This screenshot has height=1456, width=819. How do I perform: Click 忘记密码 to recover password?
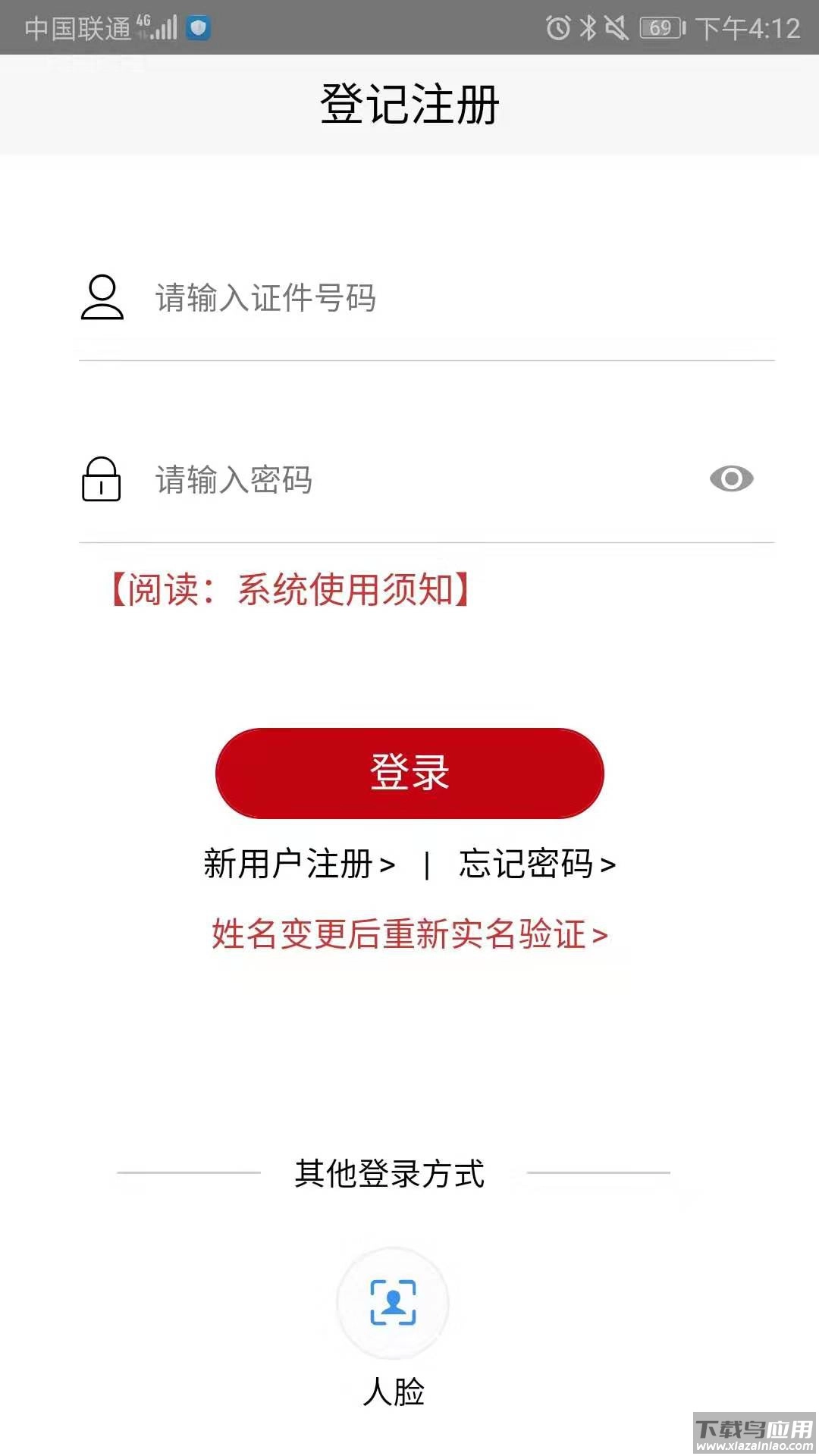click(535, 862)
